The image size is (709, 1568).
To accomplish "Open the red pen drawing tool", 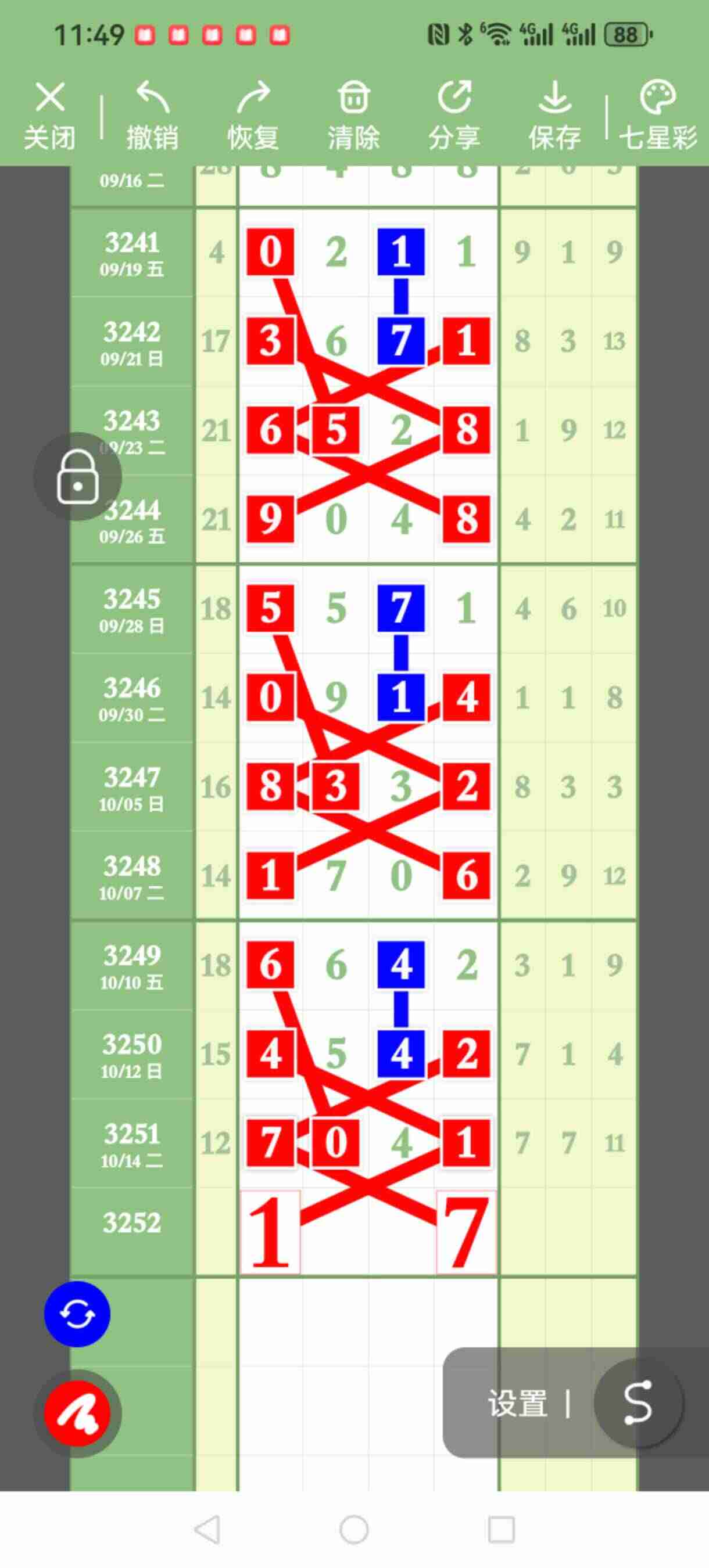I will click(77, 1414).
